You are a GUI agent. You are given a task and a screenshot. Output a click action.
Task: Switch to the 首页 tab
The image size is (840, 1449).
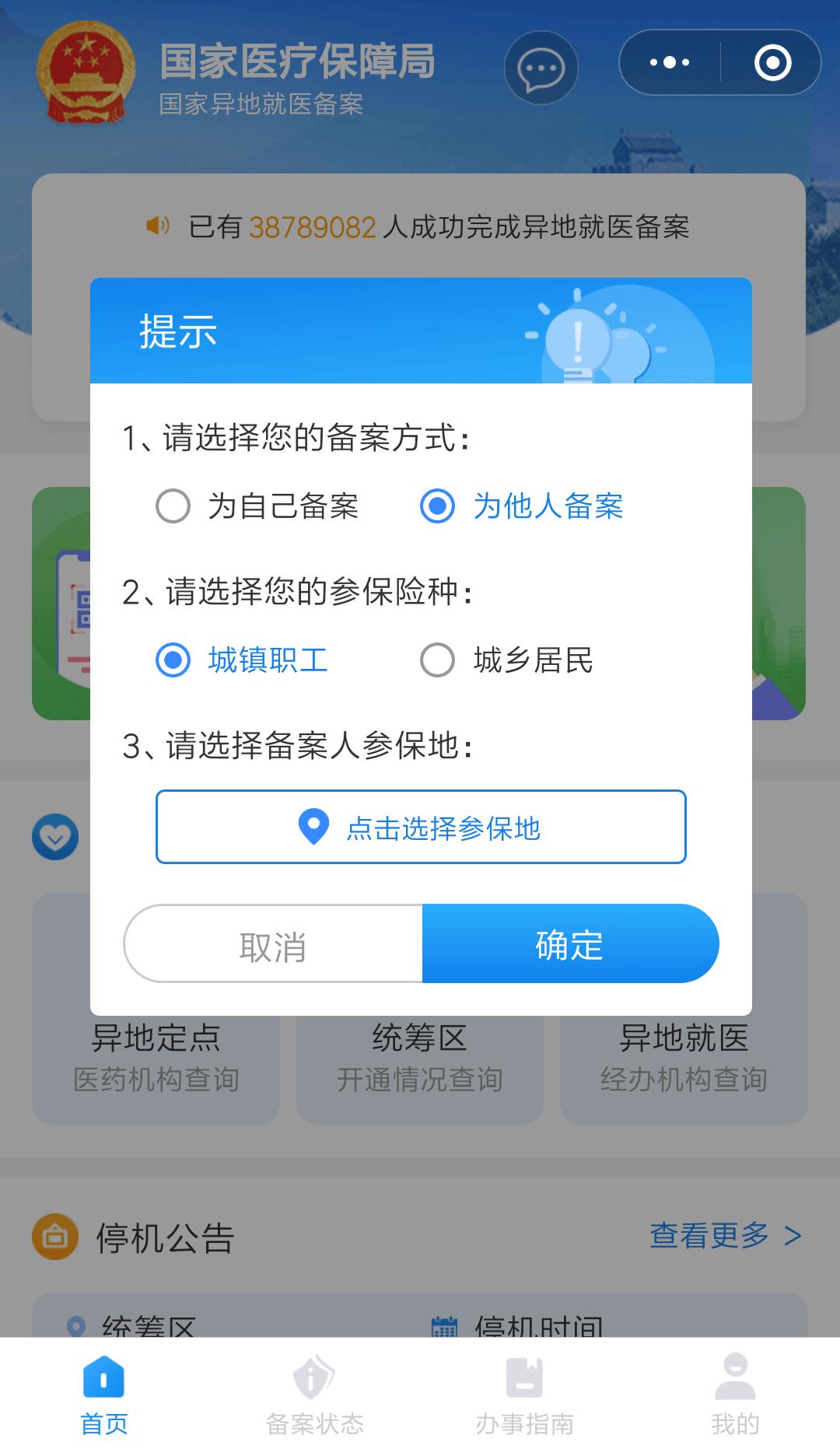(x=103, y=1392)
